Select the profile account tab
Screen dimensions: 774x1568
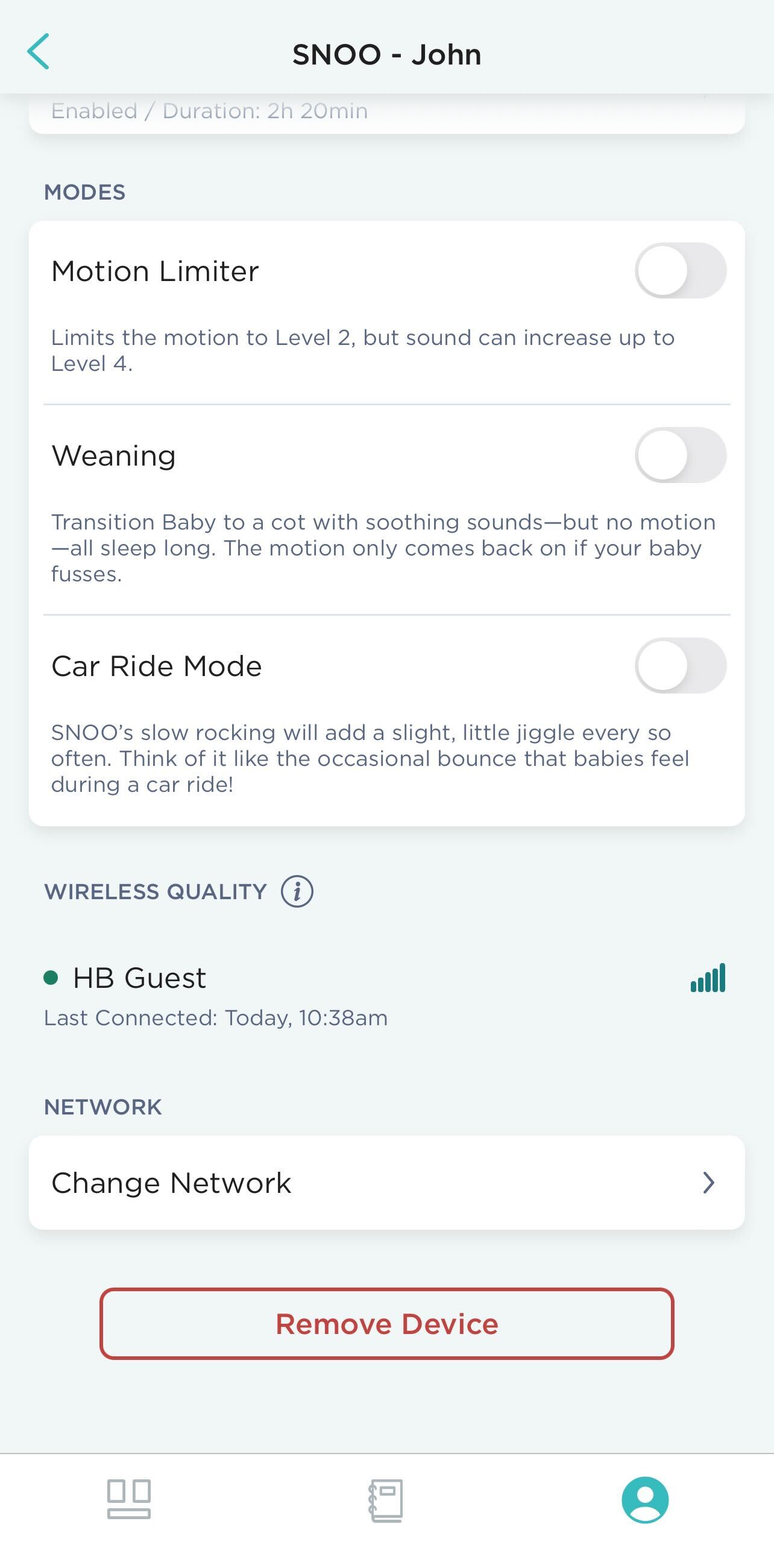pyautogui.click(x=645, y=1500)
